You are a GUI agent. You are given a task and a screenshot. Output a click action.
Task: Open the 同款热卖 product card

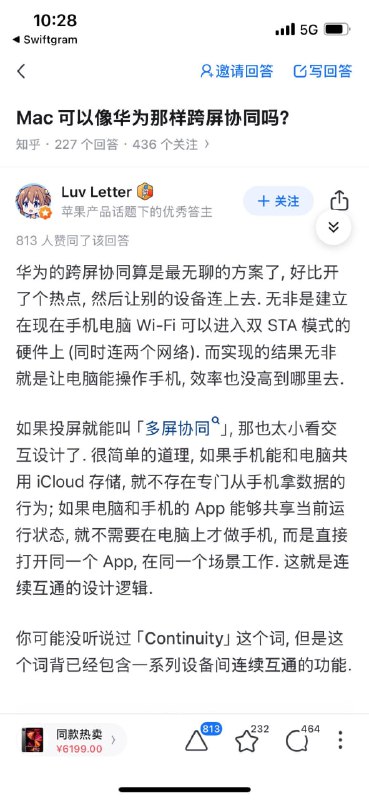(x=71, y=740)
